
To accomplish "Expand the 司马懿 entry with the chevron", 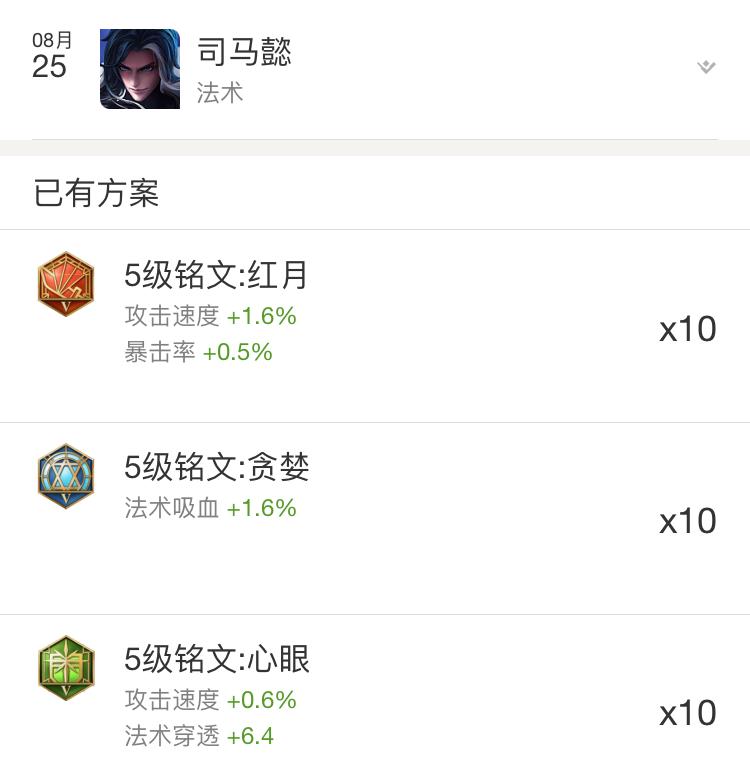I will click(706, 68).
